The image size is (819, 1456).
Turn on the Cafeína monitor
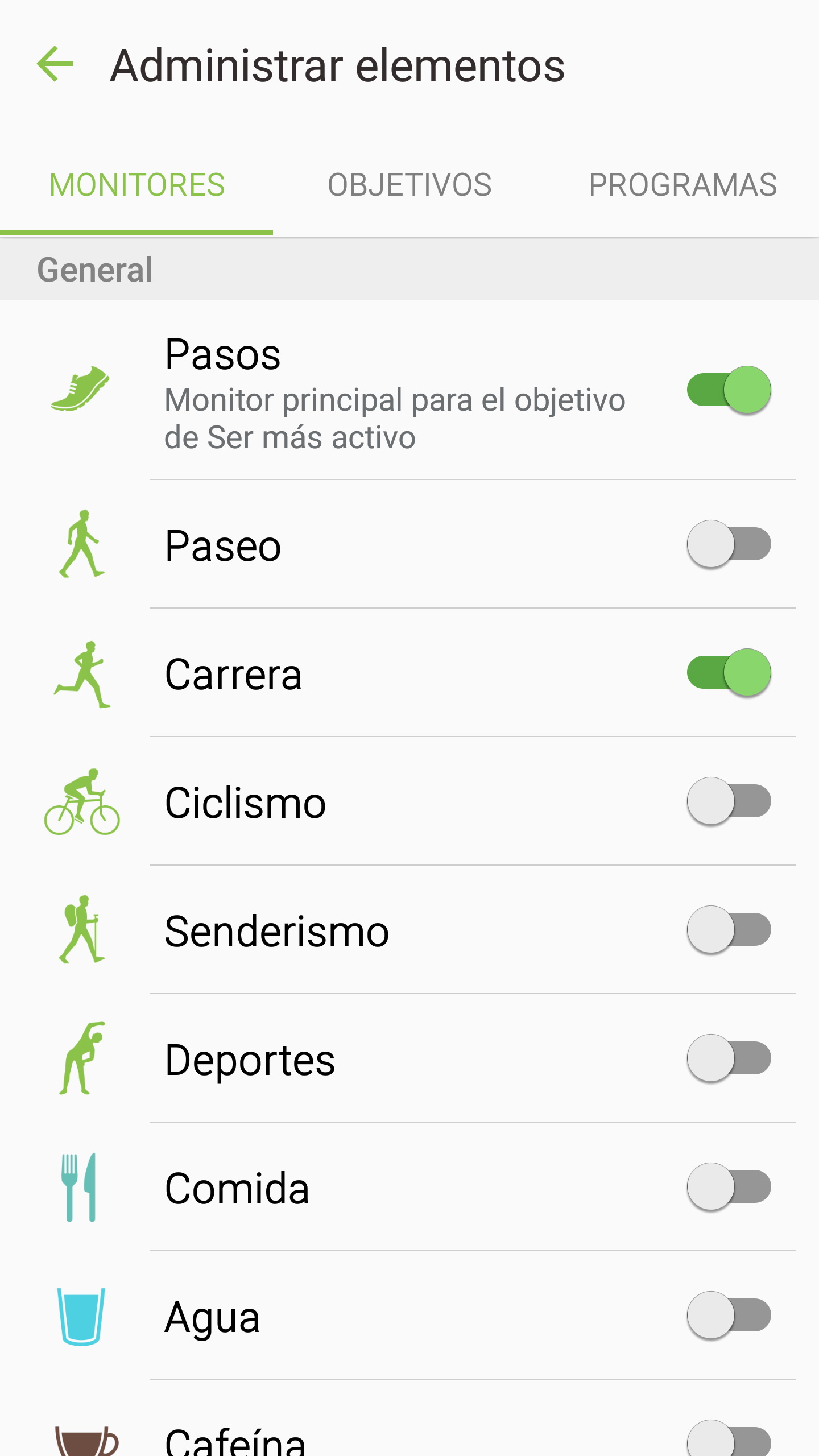[x=729, y=1439]
